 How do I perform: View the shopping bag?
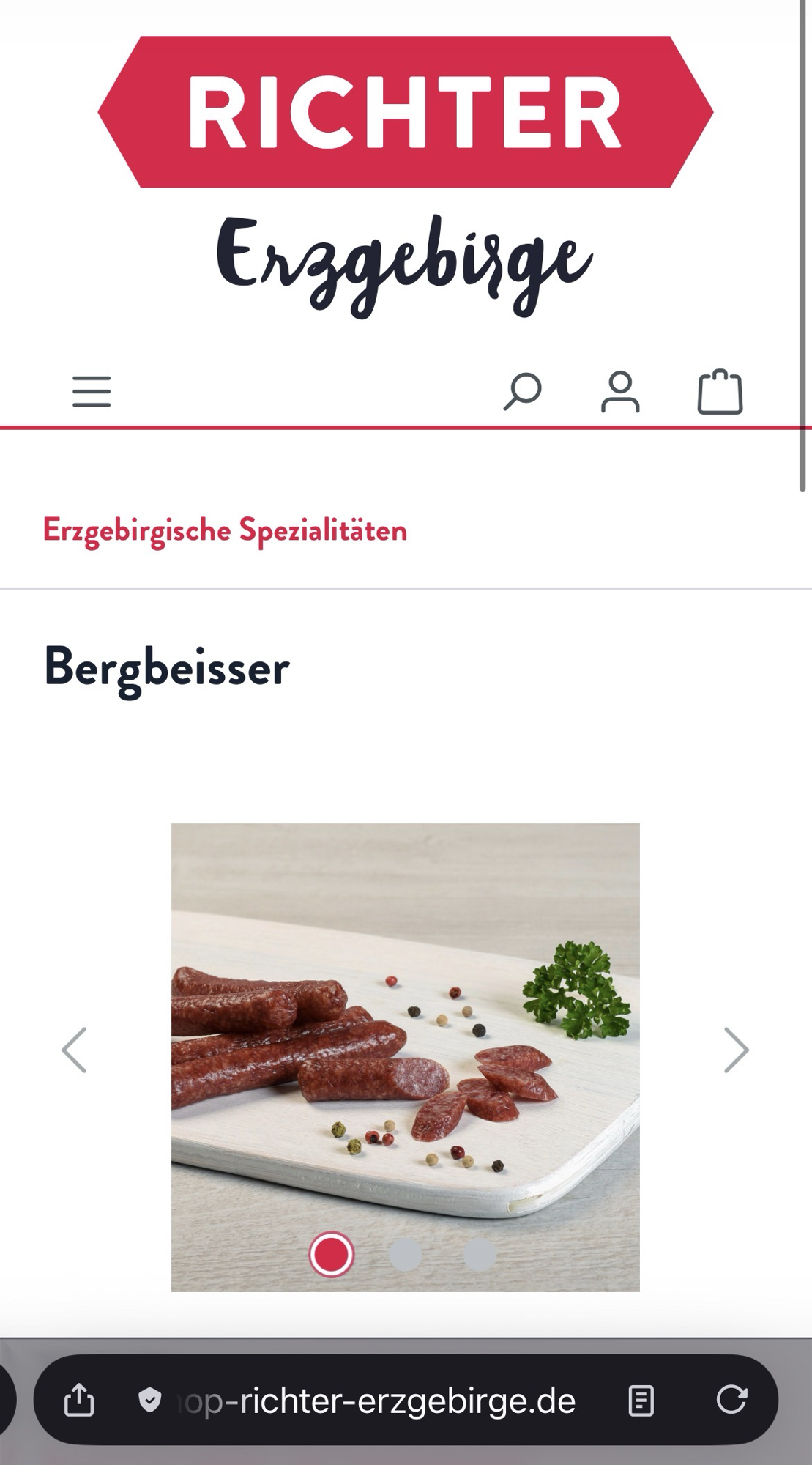tap(720, 391)
